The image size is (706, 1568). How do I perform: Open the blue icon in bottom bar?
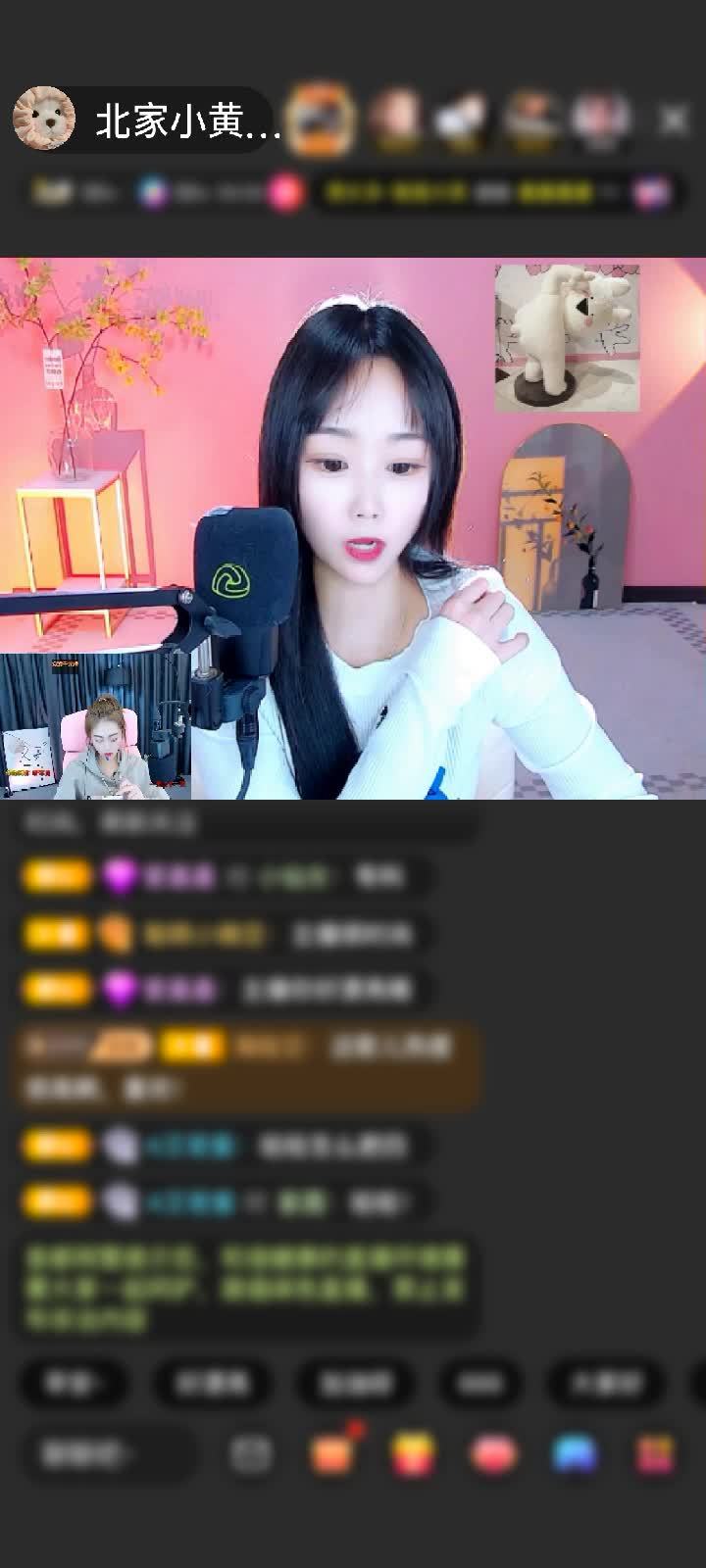point(575,1454)
